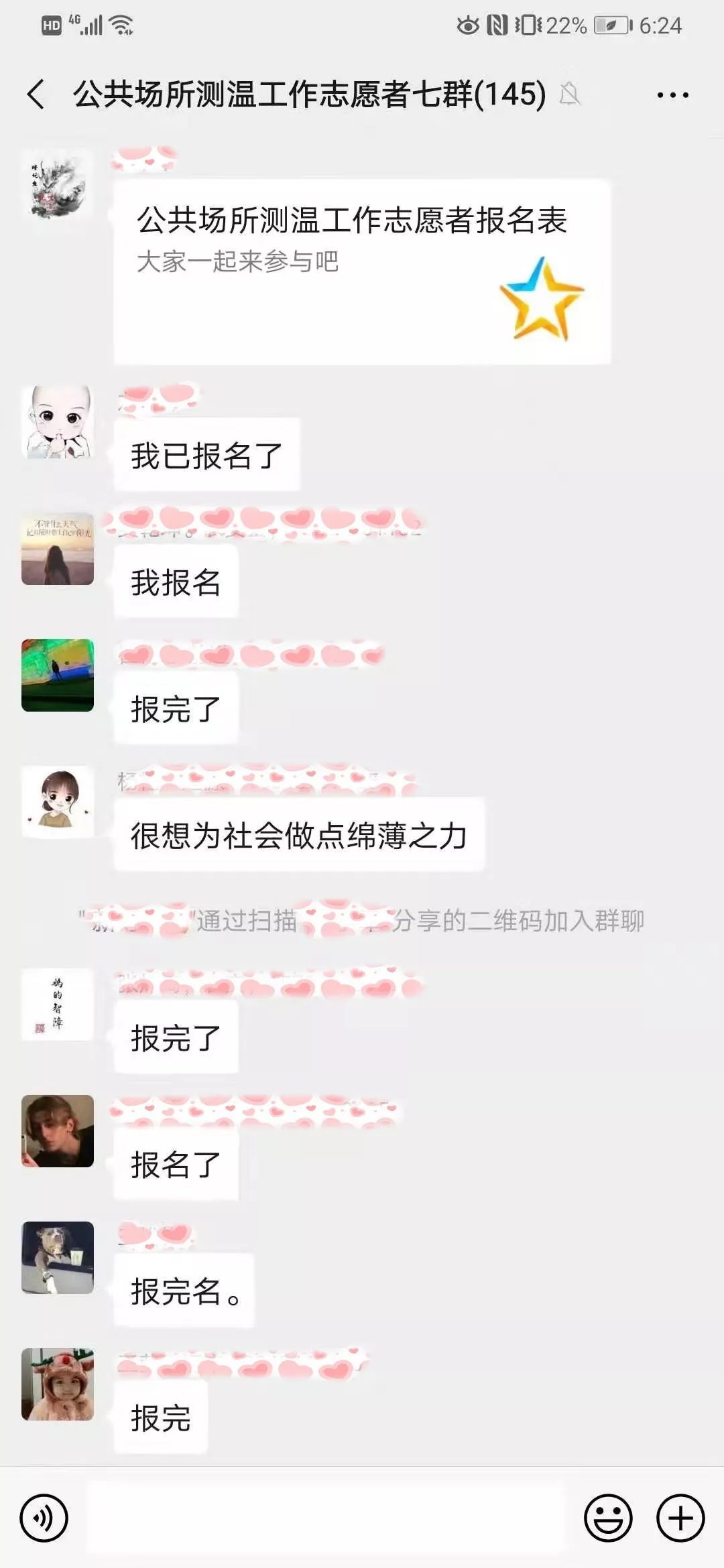This screenshot has height=1568, width=724.
Task: Open the emoji picker
Action: (608, 1518)
